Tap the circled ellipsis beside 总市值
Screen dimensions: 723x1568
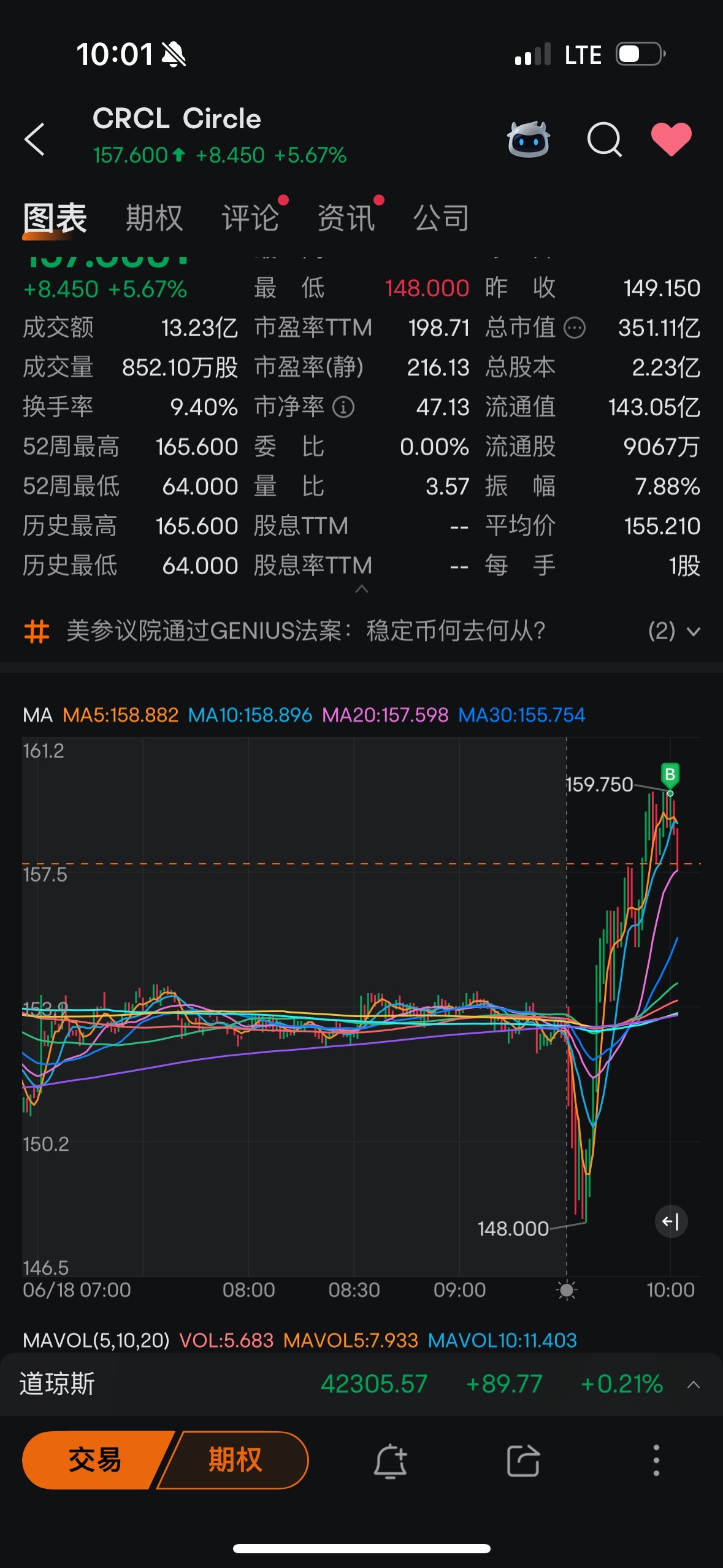573,329
